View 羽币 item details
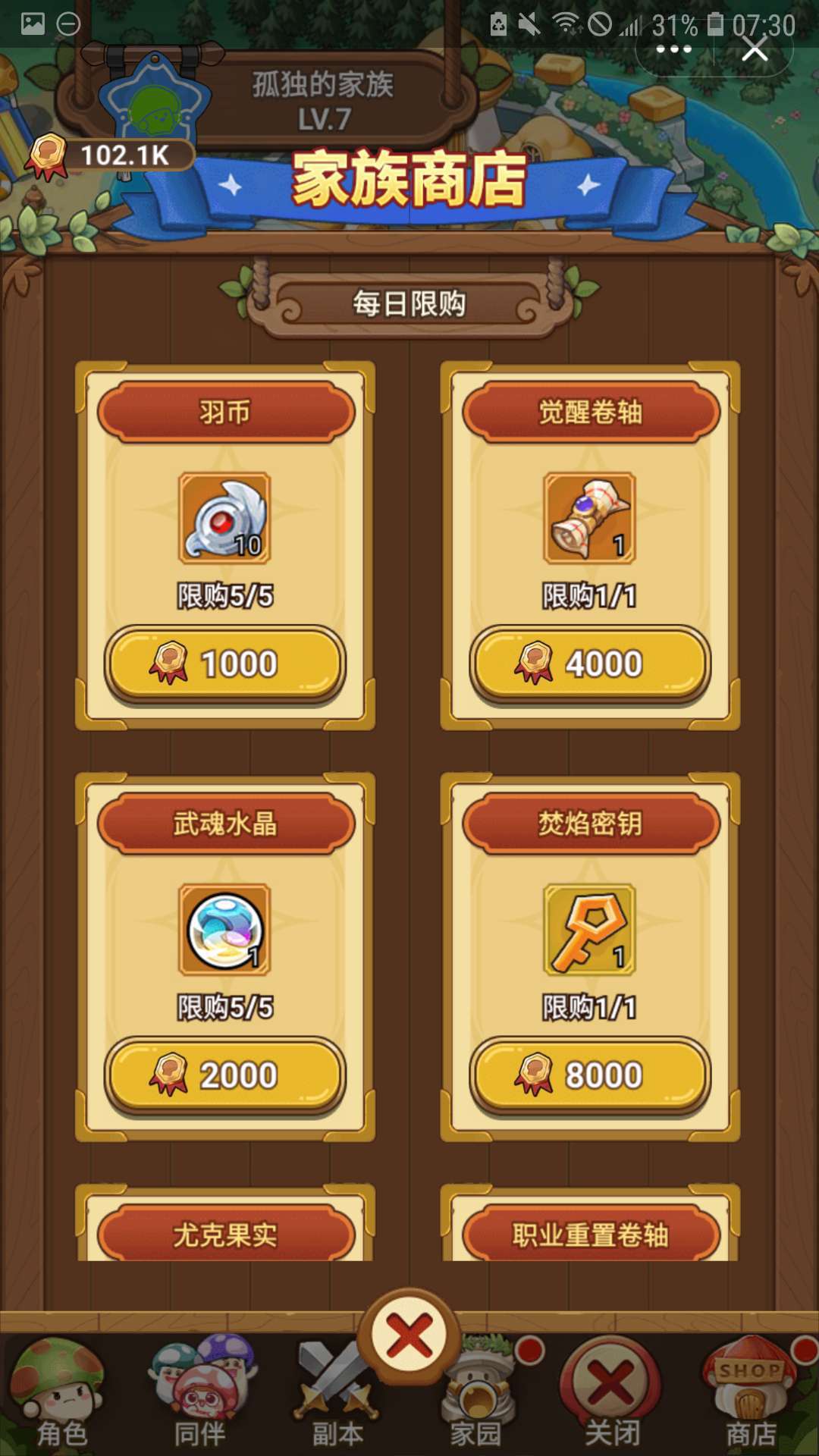This screenshot has height=1456, width=819. [x=225, y=518]
